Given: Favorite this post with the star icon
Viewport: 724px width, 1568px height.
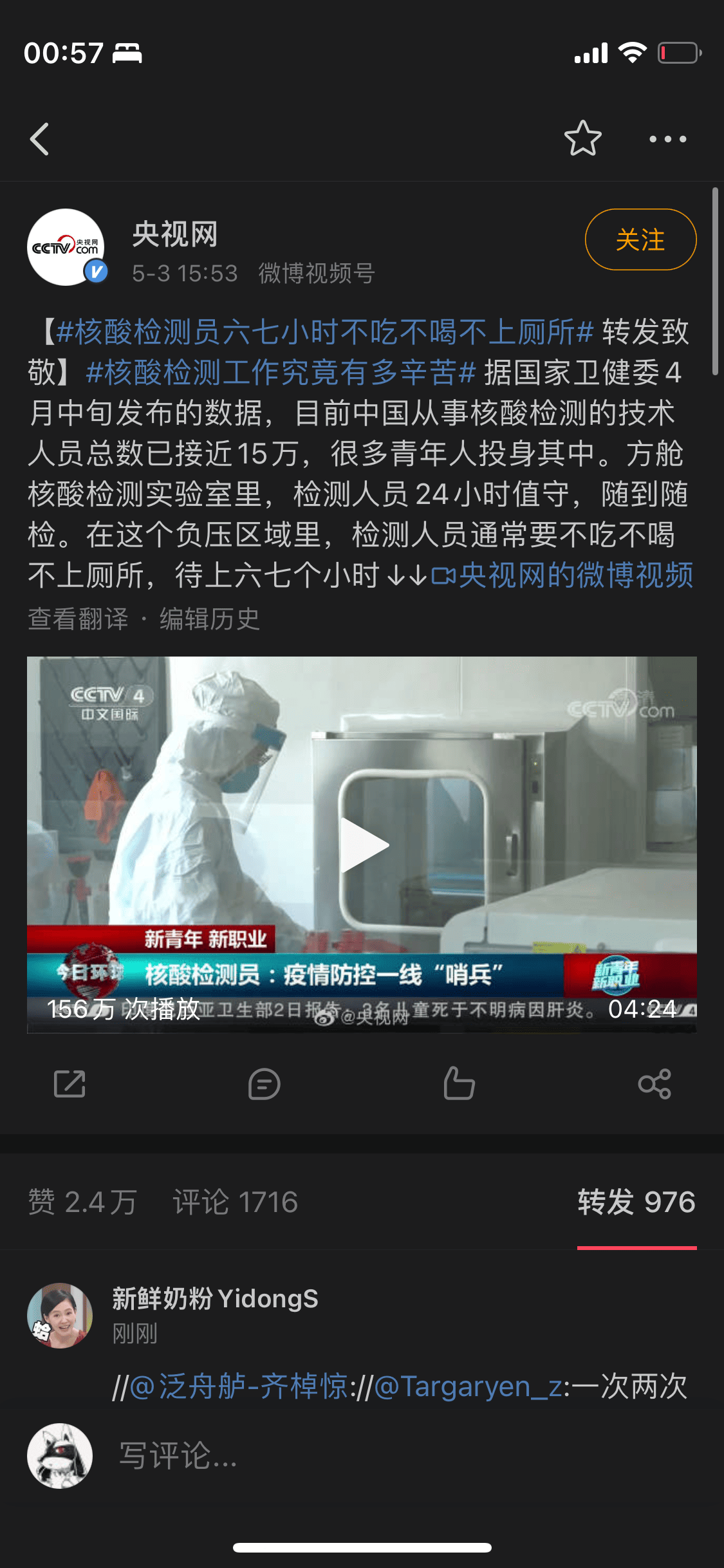Looking at the screenshot, I should click(x=582, y=139).
